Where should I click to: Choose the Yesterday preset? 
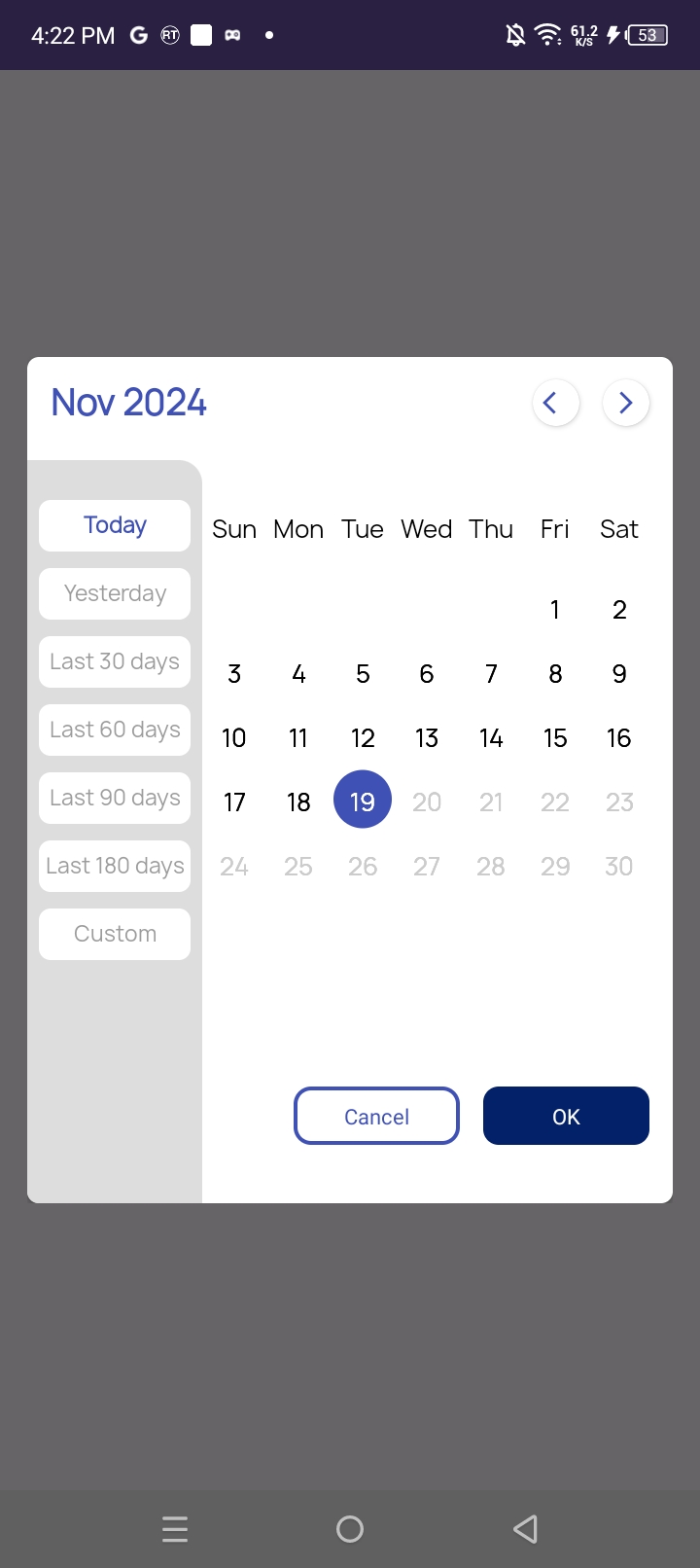pos(115,593)
